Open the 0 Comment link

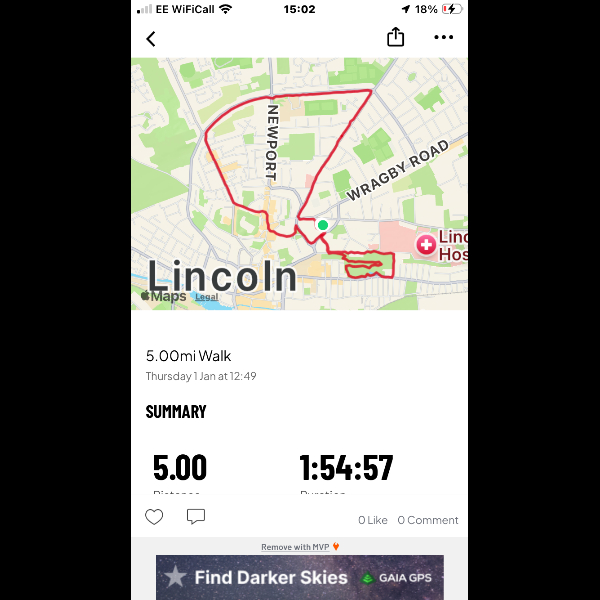[428, 520]
